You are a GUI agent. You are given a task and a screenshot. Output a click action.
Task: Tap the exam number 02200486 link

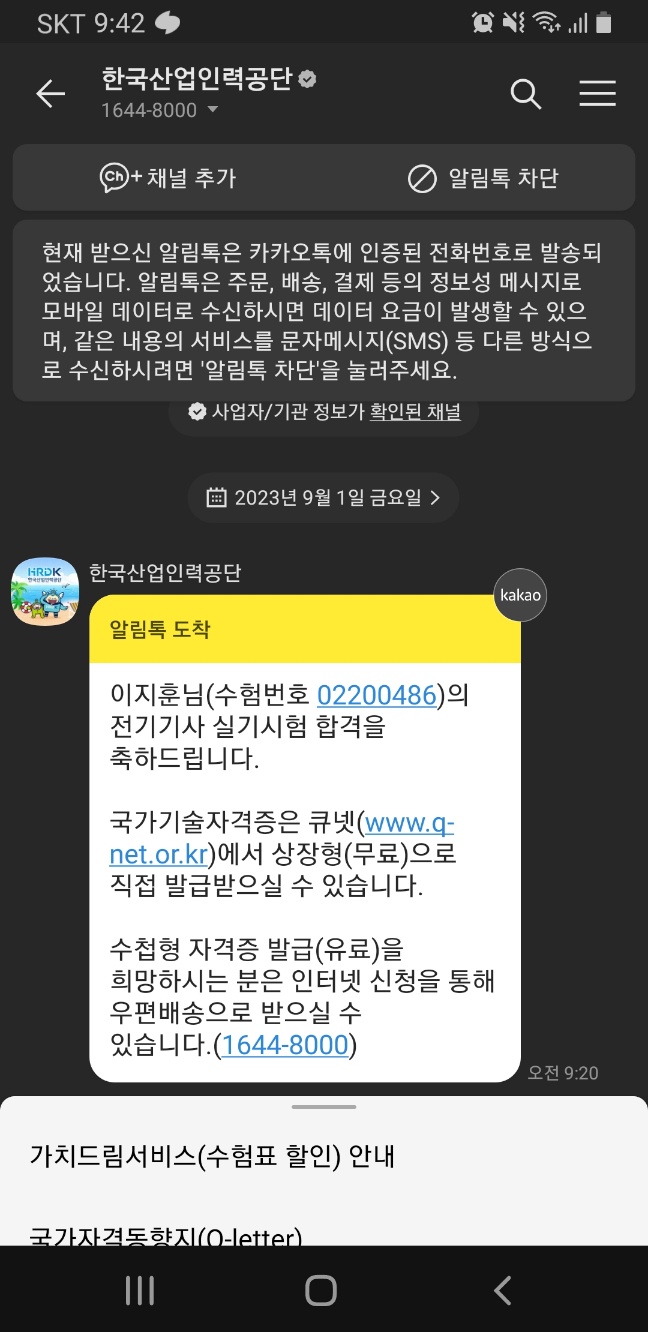click(x=376, y=695)
